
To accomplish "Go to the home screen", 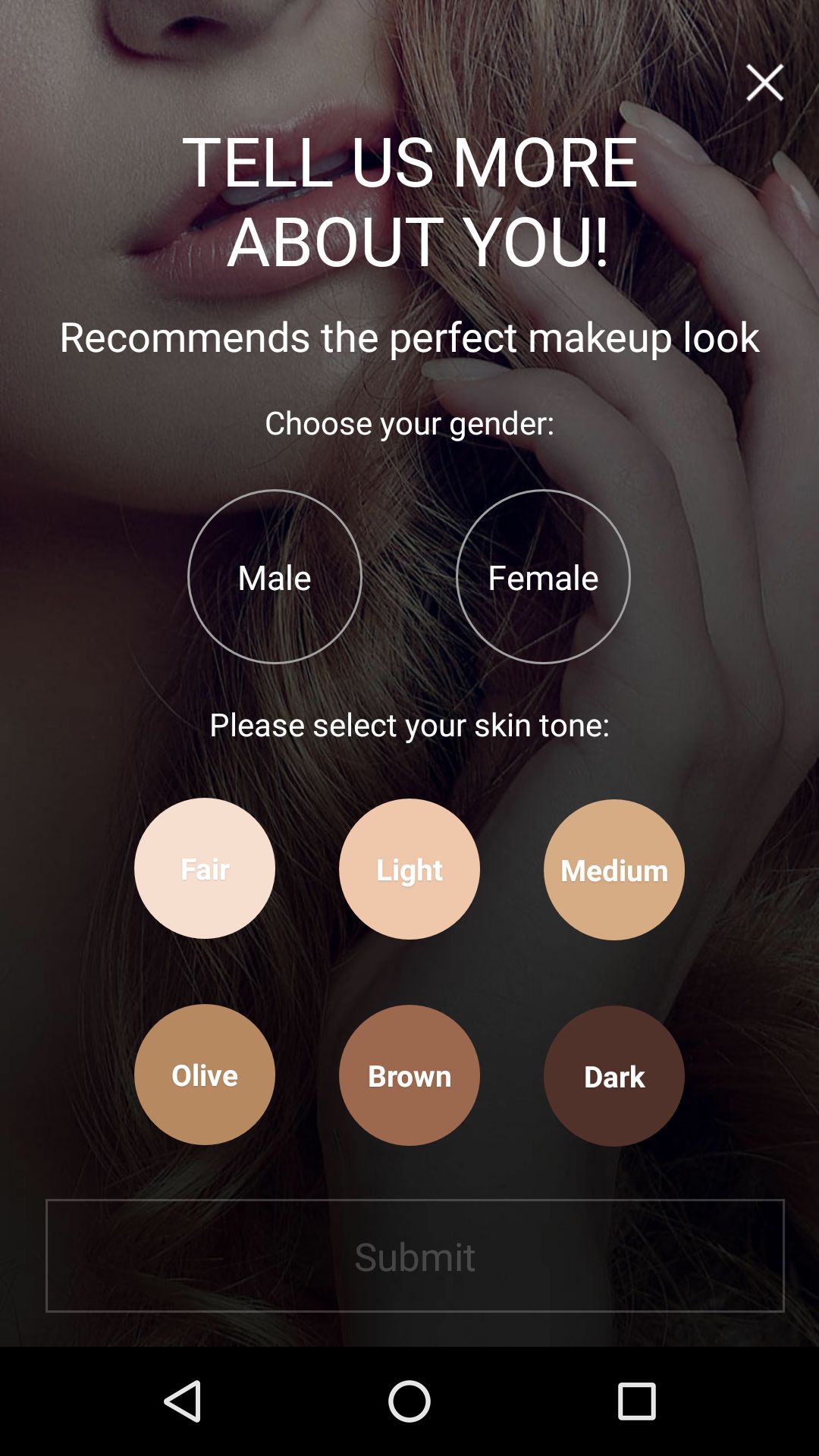I will point(409,1401).
